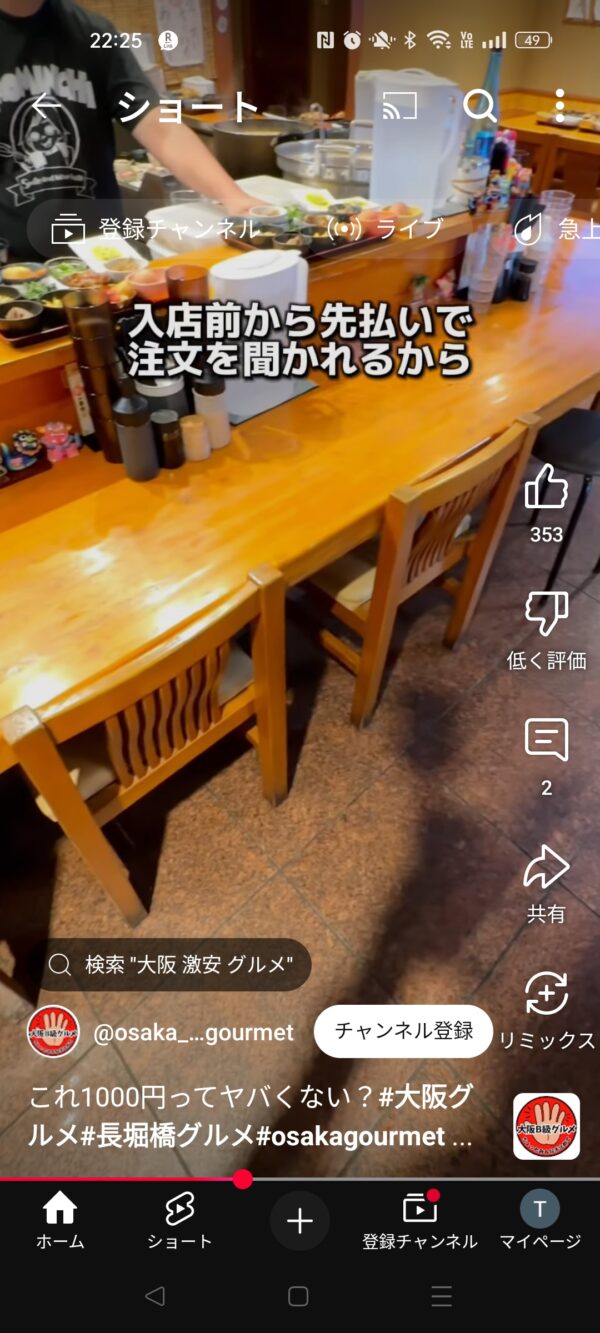
Task: Subscribe using the チャンネル登録 button
Action: (x=404, y=1031)
